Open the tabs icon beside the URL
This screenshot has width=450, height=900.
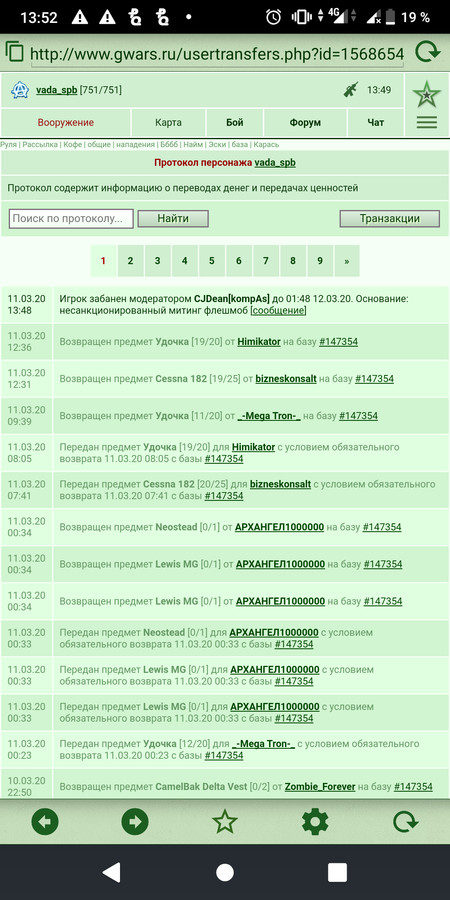(x=14, y=52)
